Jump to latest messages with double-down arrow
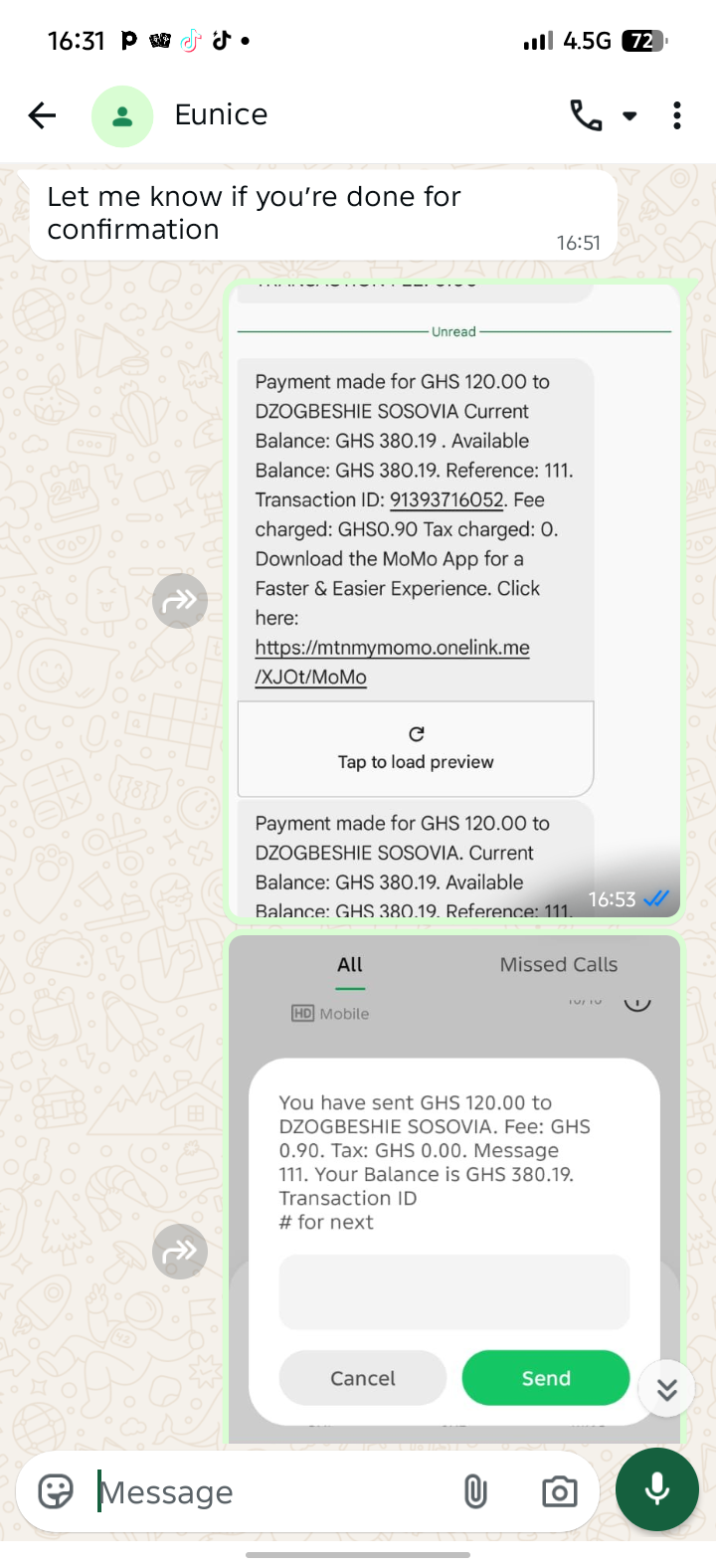This screenshot has height=1568, width=716. pos(666,1388)
